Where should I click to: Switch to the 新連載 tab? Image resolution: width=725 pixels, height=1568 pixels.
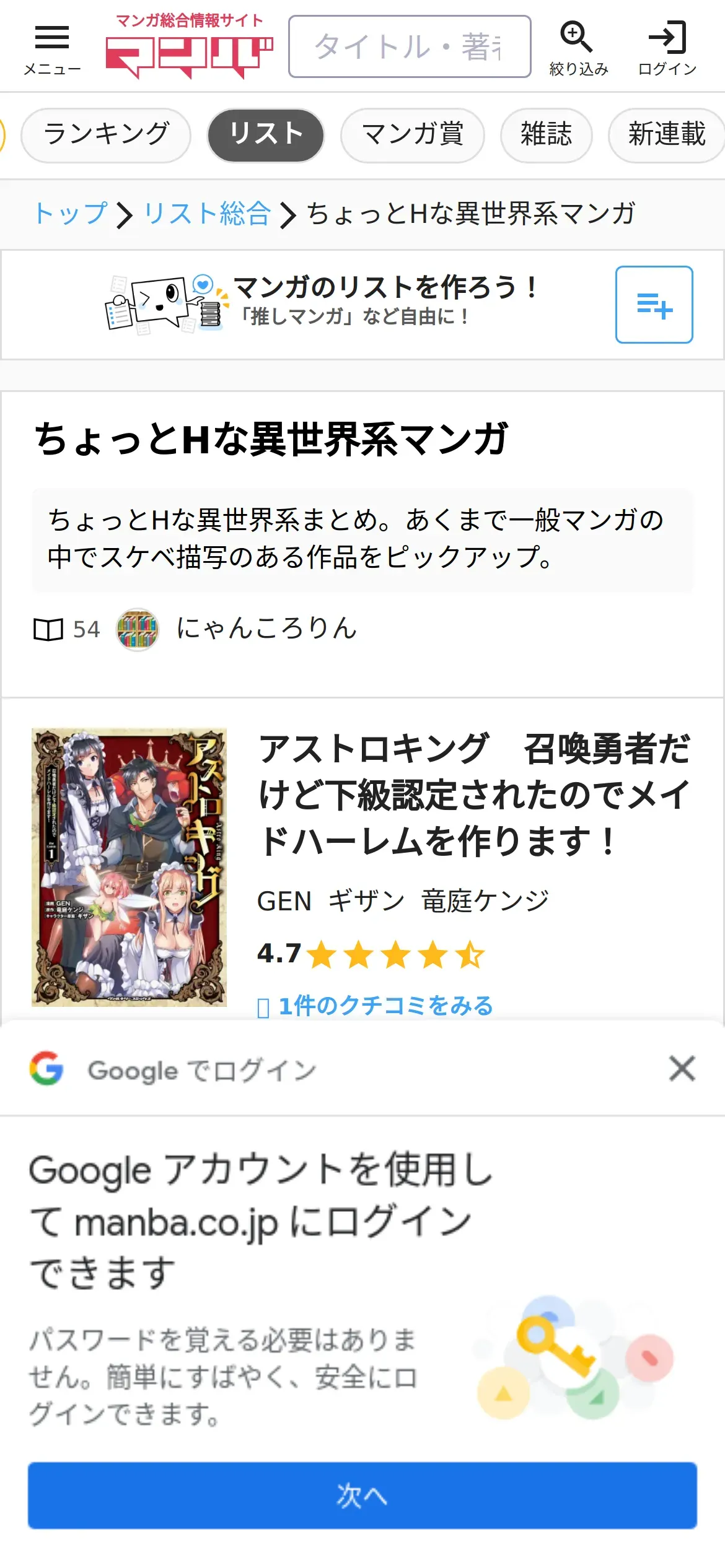pos(666,135)
